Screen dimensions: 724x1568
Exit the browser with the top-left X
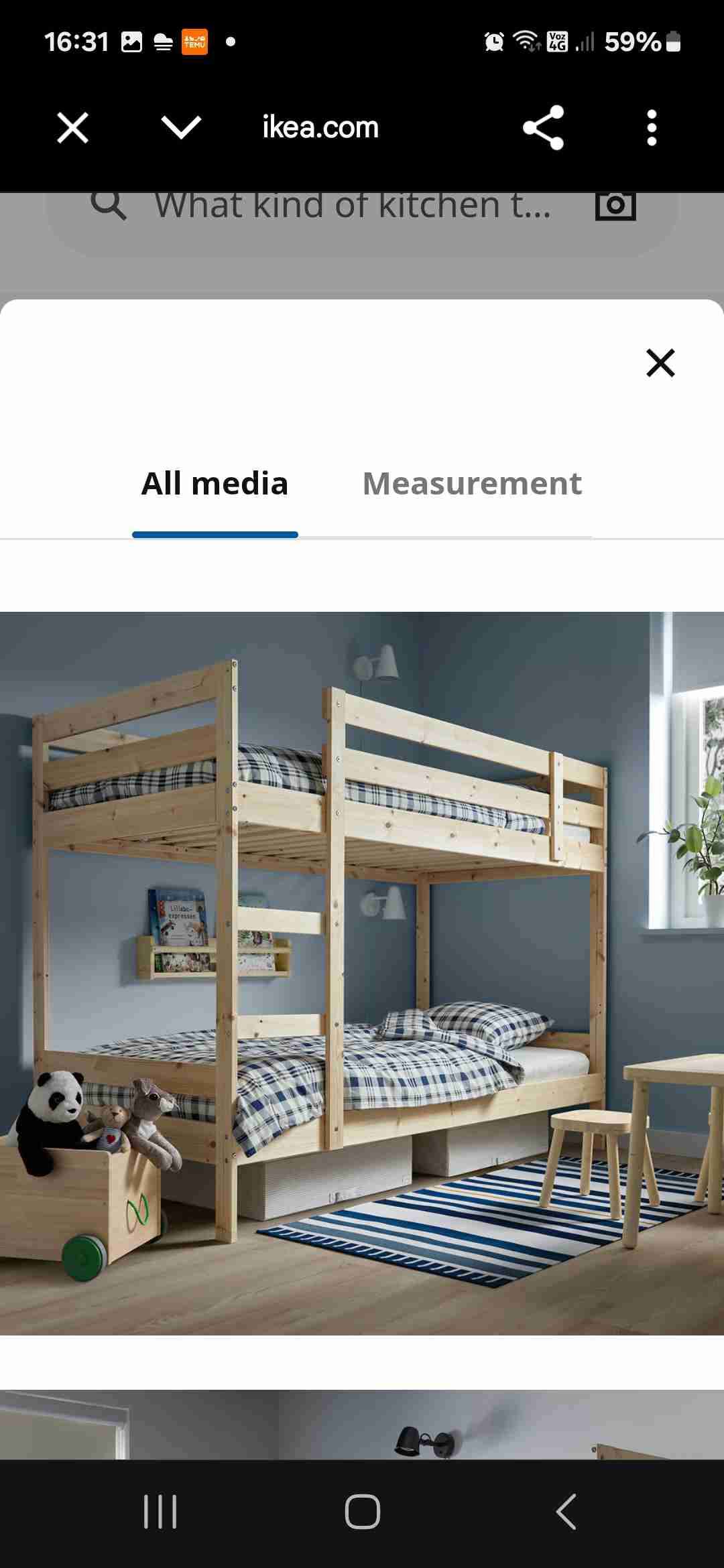pos(72,127)
